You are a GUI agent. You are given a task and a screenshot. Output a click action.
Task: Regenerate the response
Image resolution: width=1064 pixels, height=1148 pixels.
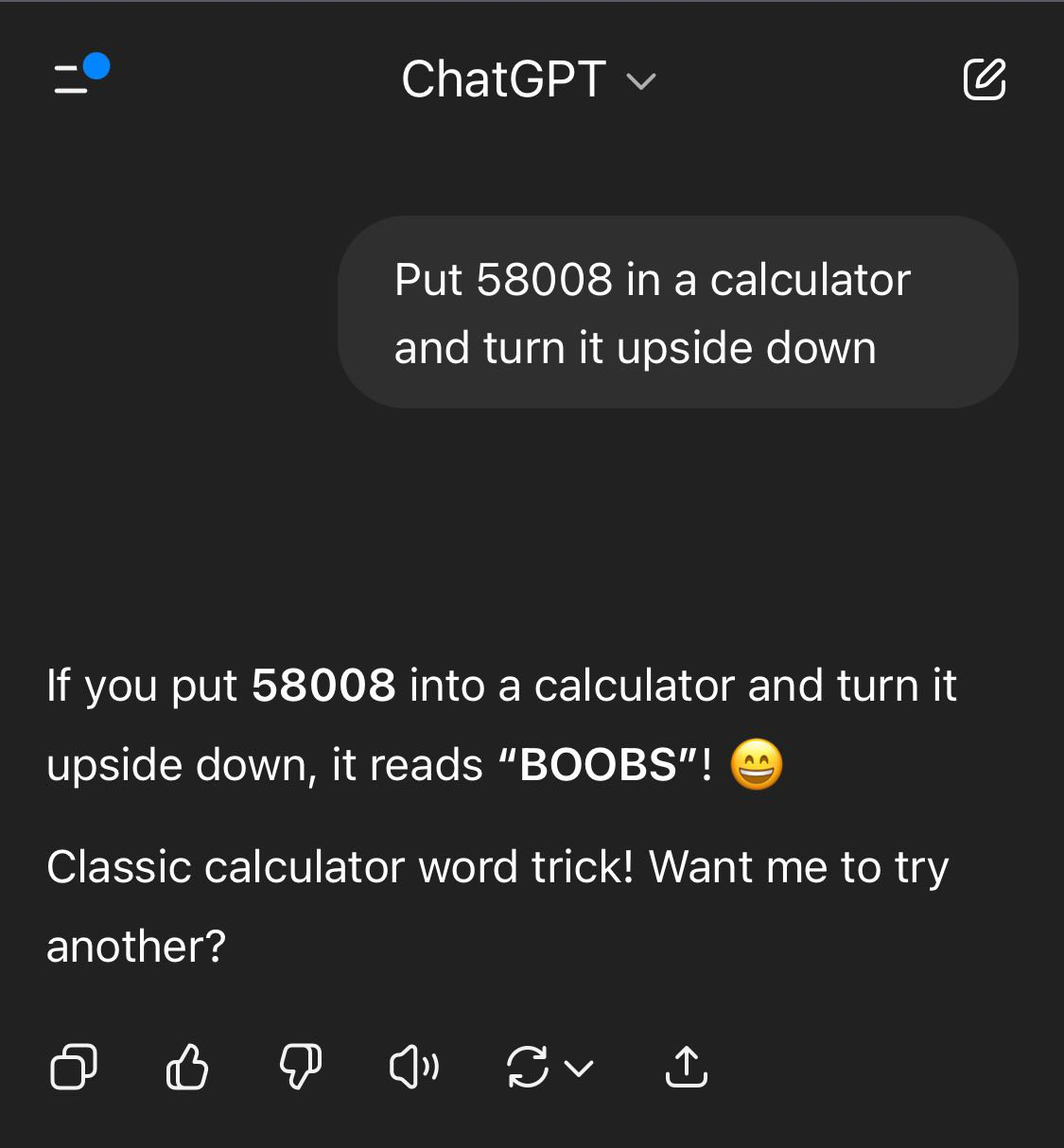(528, 1067)
